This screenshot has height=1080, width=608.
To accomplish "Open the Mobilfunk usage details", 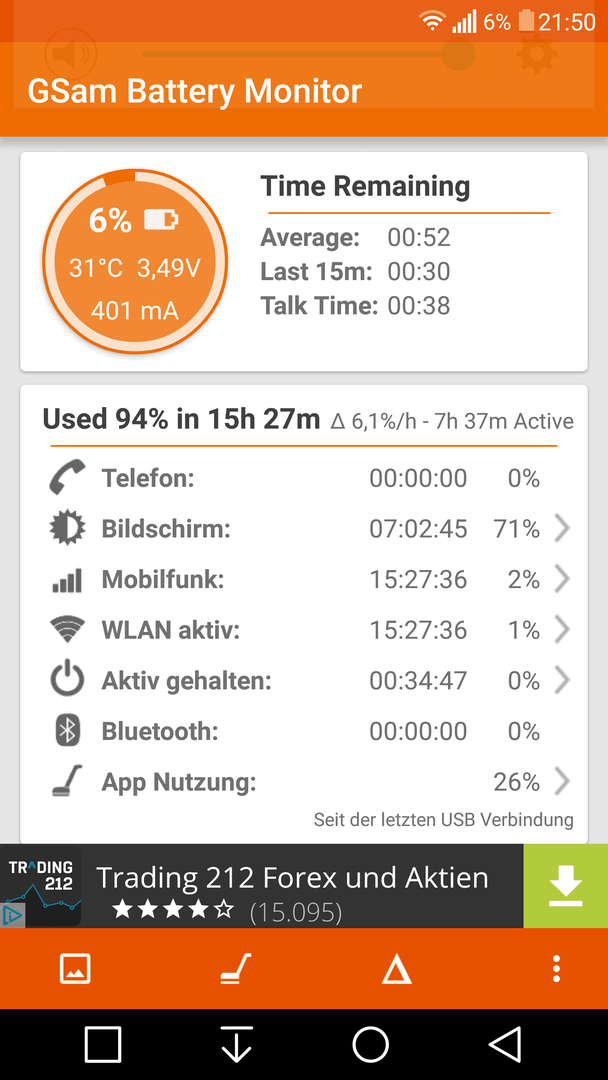I will [304, 580].
